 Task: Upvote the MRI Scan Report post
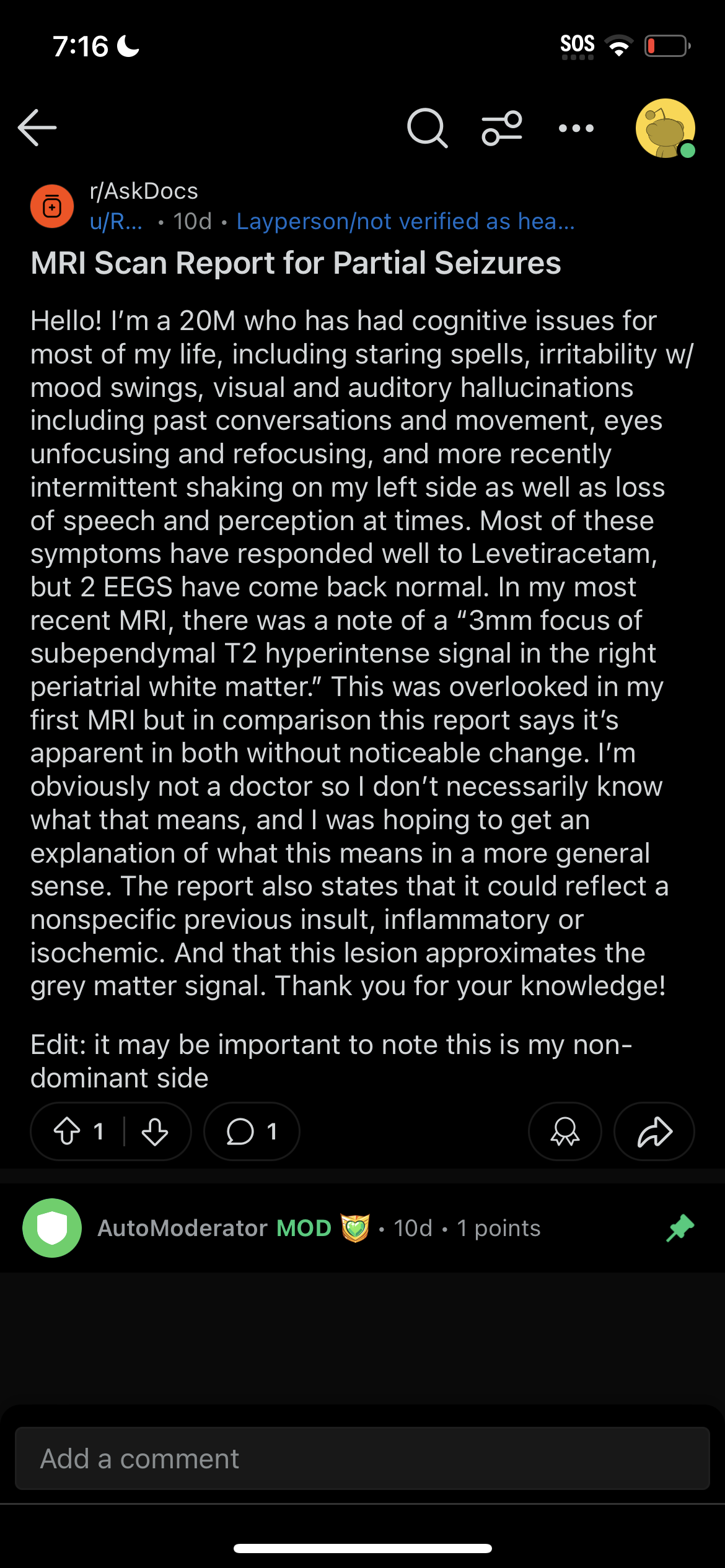tap(67, 1131)
